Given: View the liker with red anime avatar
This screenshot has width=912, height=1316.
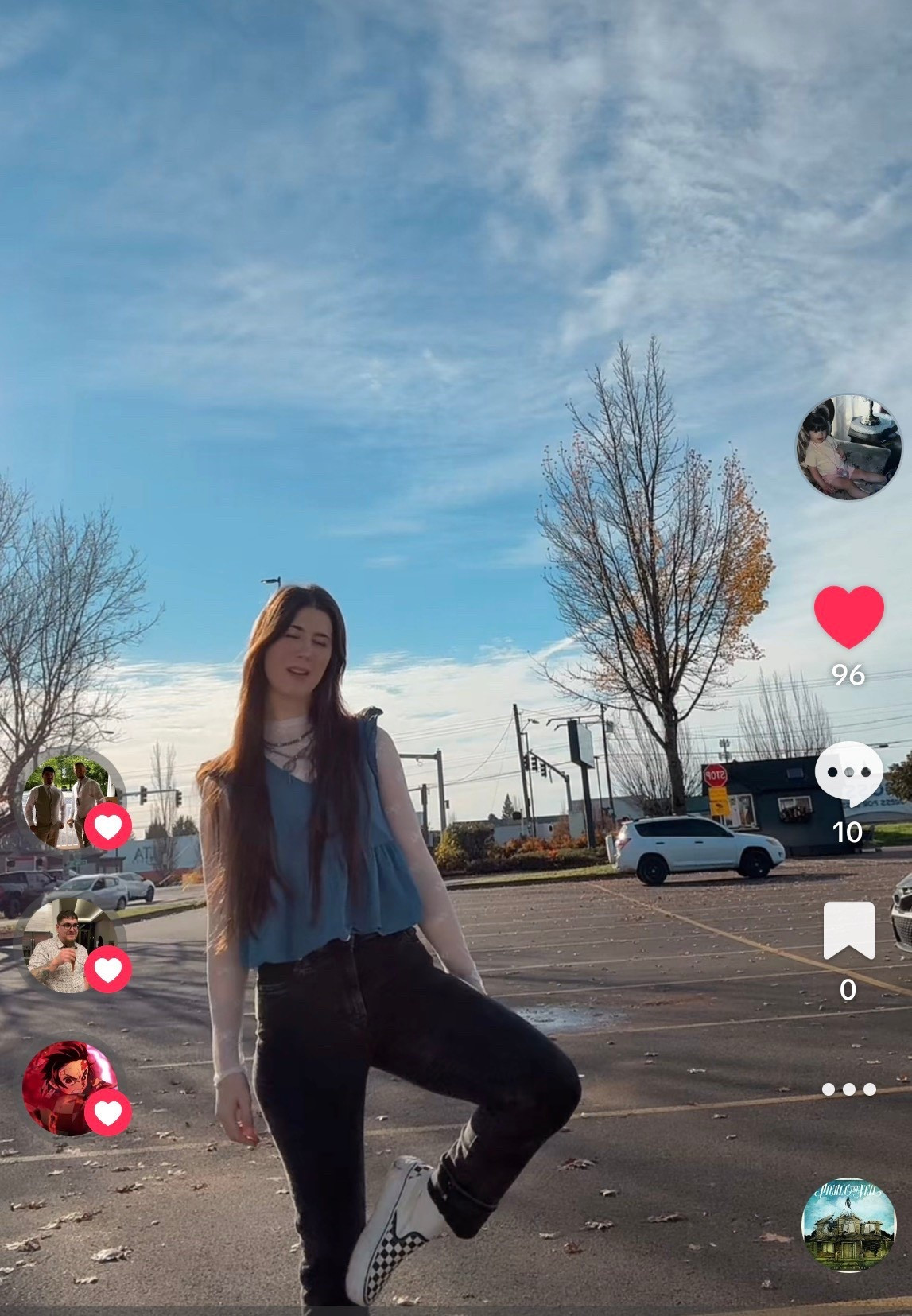Looking at the screenshot, I should pos(68,1088).
